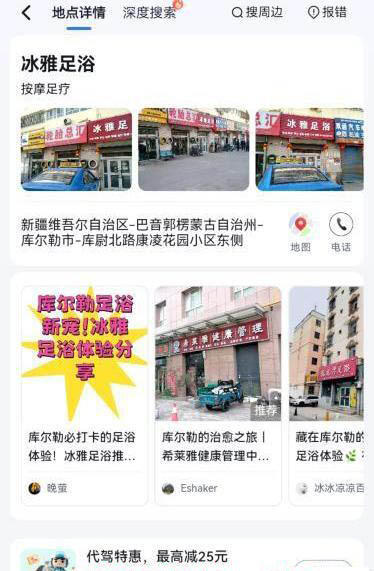The image size is (374, 571).
Task: Open the 地图 map button
Action: click(300, 232)
